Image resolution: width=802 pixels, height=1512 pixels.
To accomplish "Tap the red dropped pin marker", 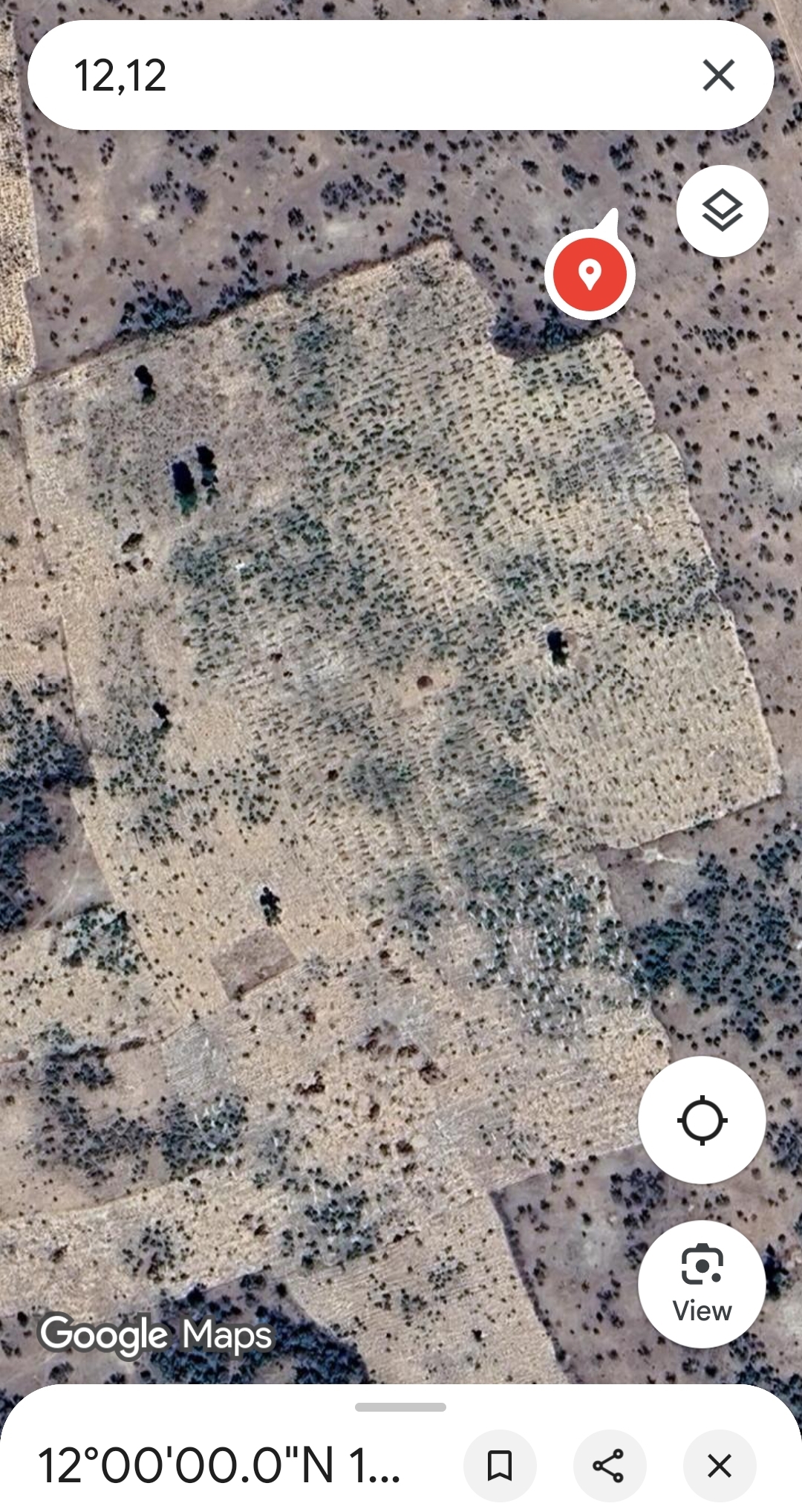I will (590, 275).
